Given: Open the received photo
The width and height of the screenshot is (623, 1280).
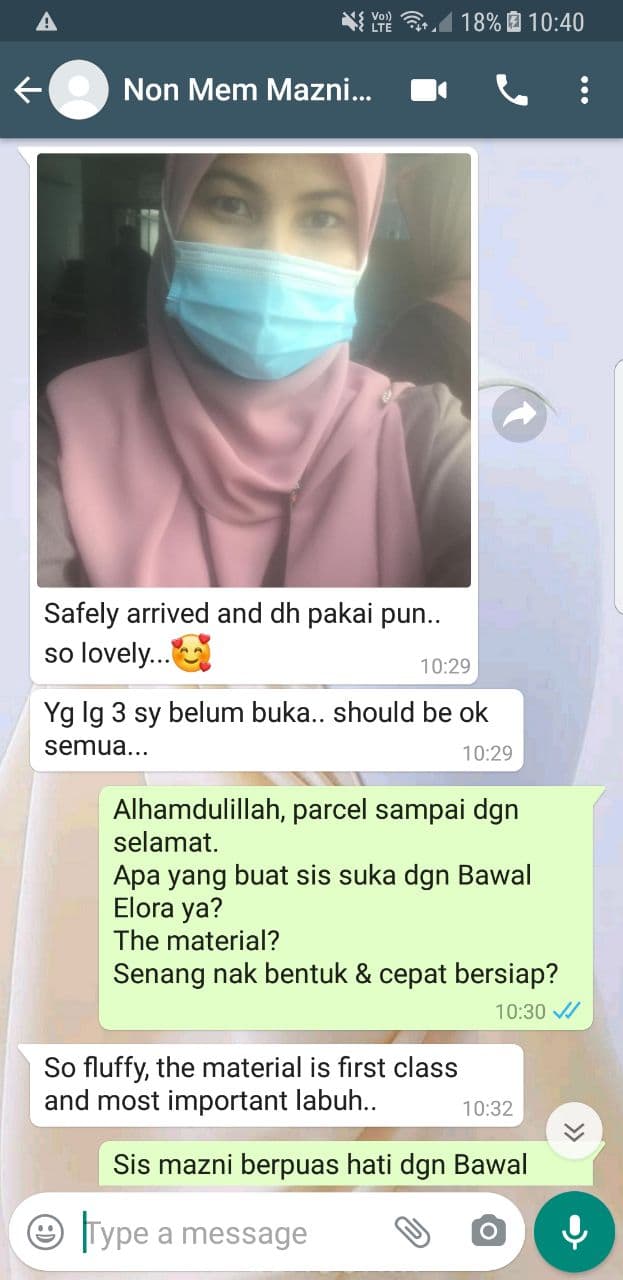Looking at the screenshot, I should [x=254, y=369].
